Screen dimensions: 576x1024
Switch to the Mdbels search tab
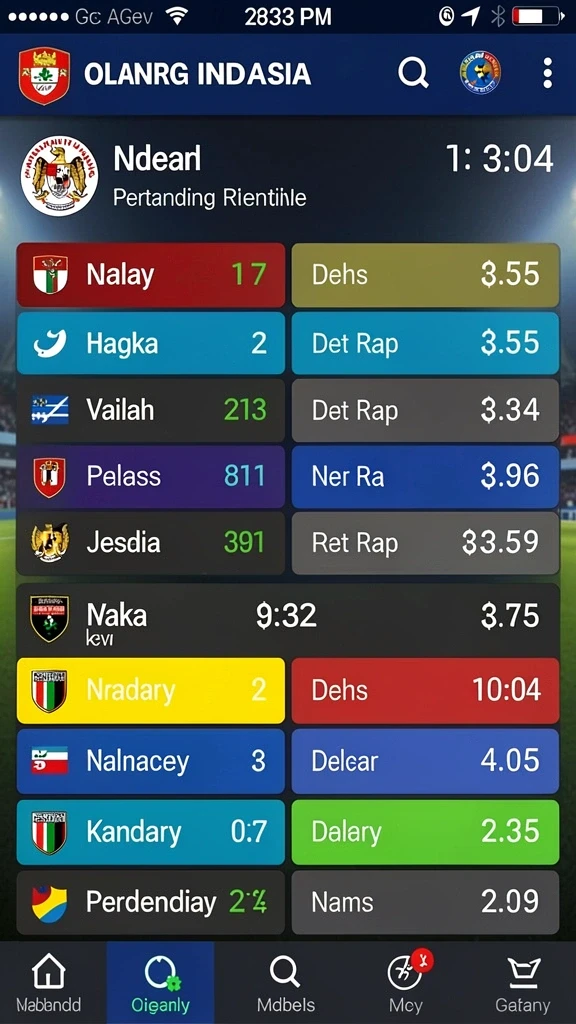click(285, 983)
